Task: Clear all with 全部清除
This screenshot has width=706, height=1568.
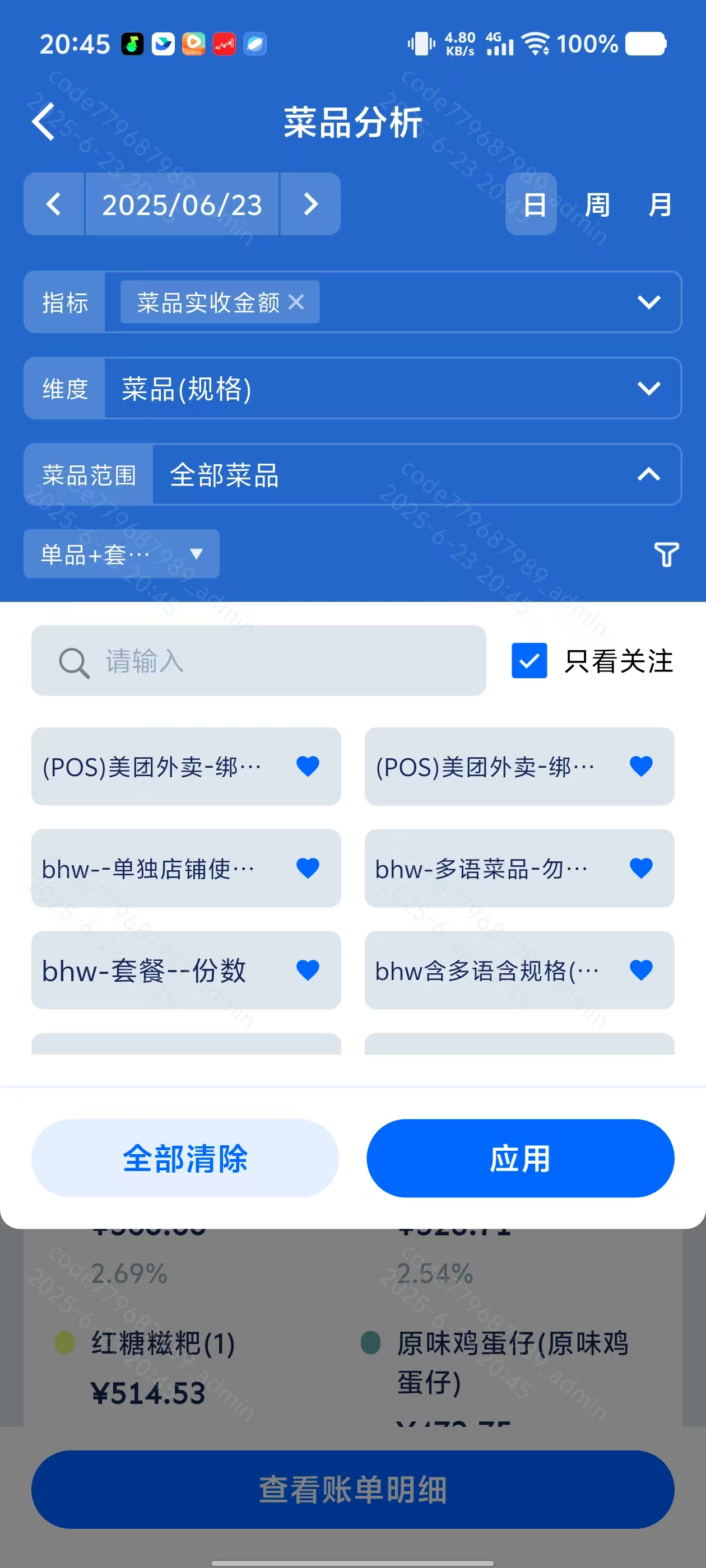Action: click(x=185, y=1158)
